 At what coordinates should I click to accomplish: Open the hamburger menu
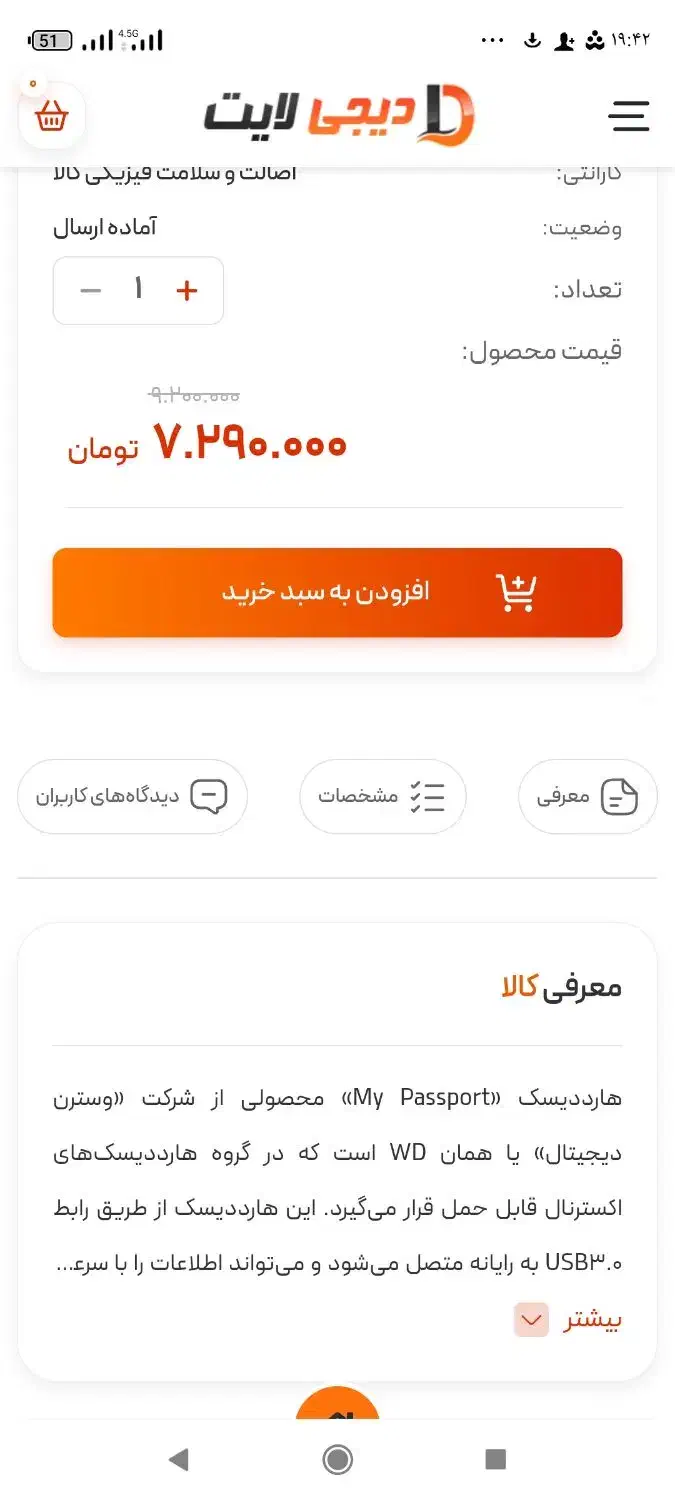[x=628, y=117]
